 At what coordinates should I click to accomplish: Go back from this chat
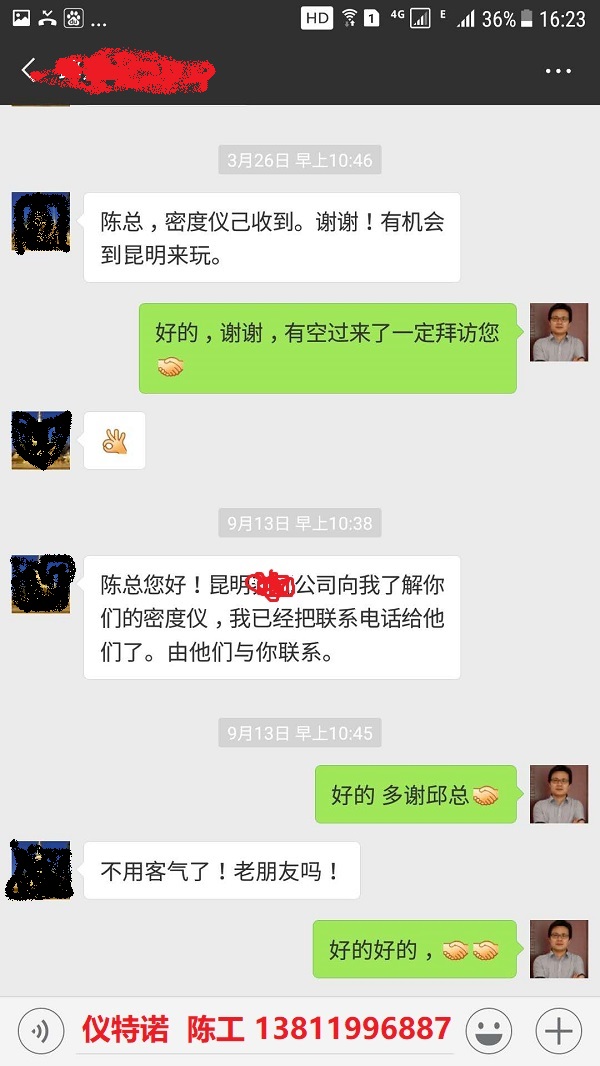28,70
